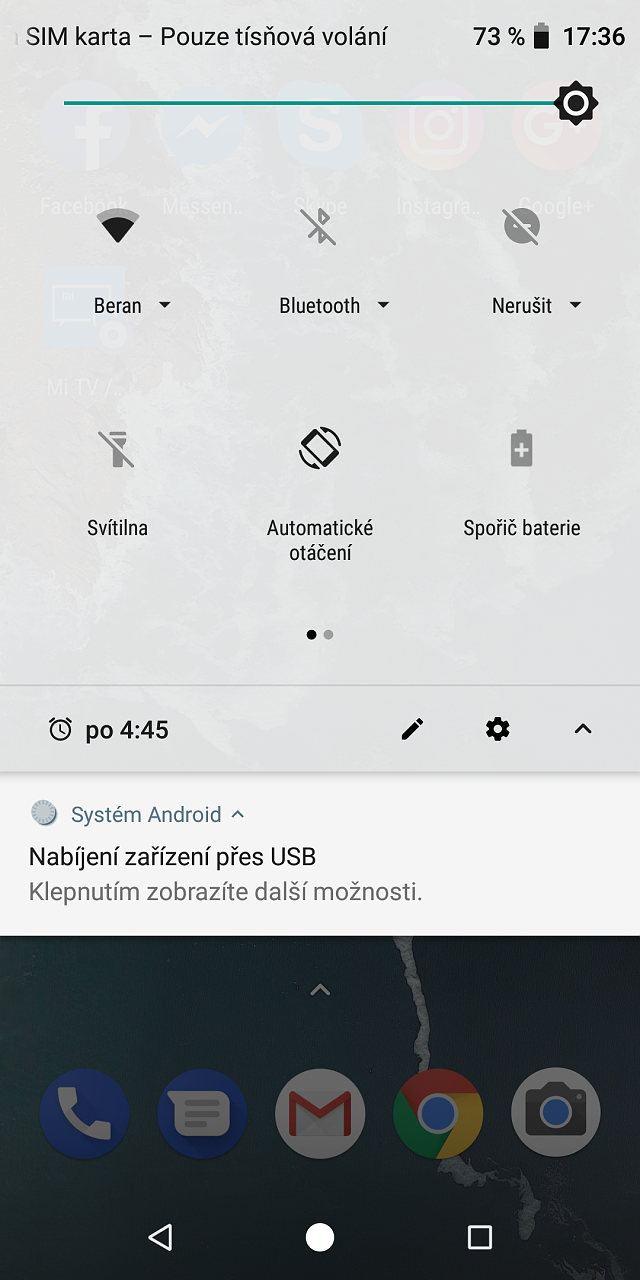Enable Spořič baterie battery saver
640x1280 pixels.
pos(521,449)
